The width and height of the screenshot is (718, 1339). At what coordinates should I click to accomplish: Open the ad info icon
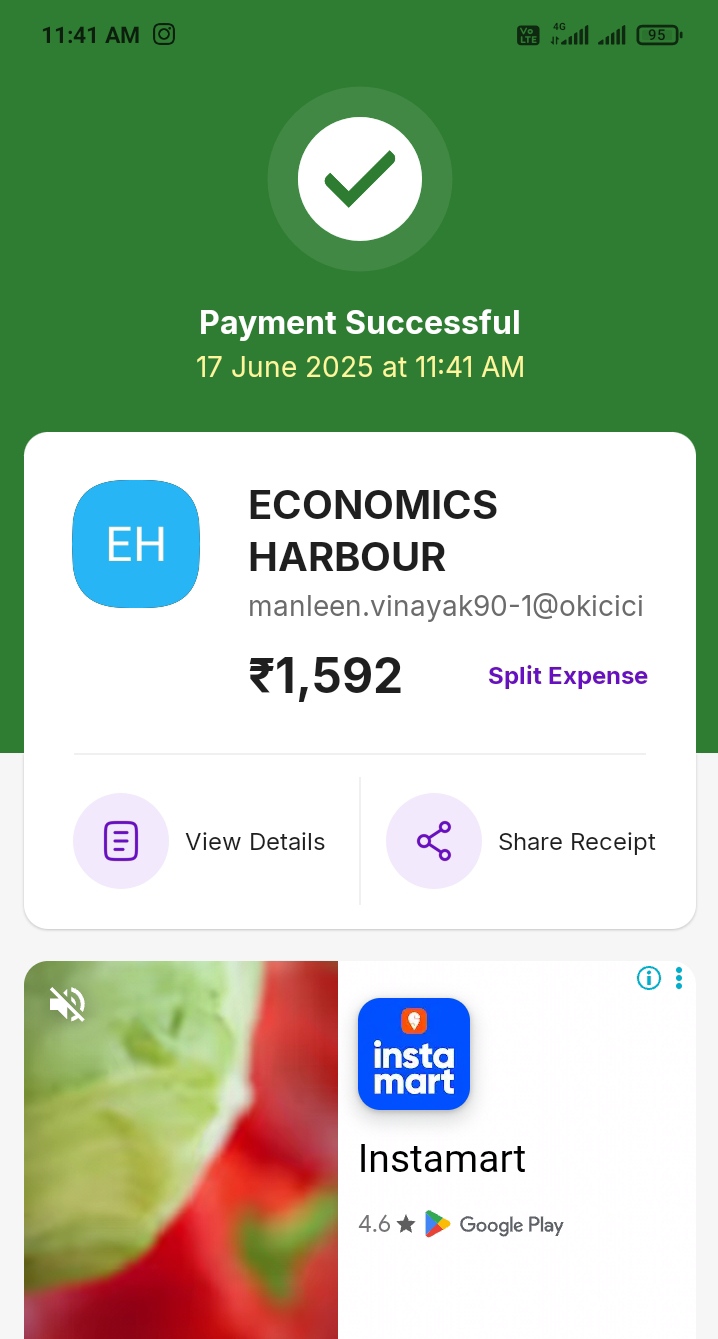coord(649,978)
